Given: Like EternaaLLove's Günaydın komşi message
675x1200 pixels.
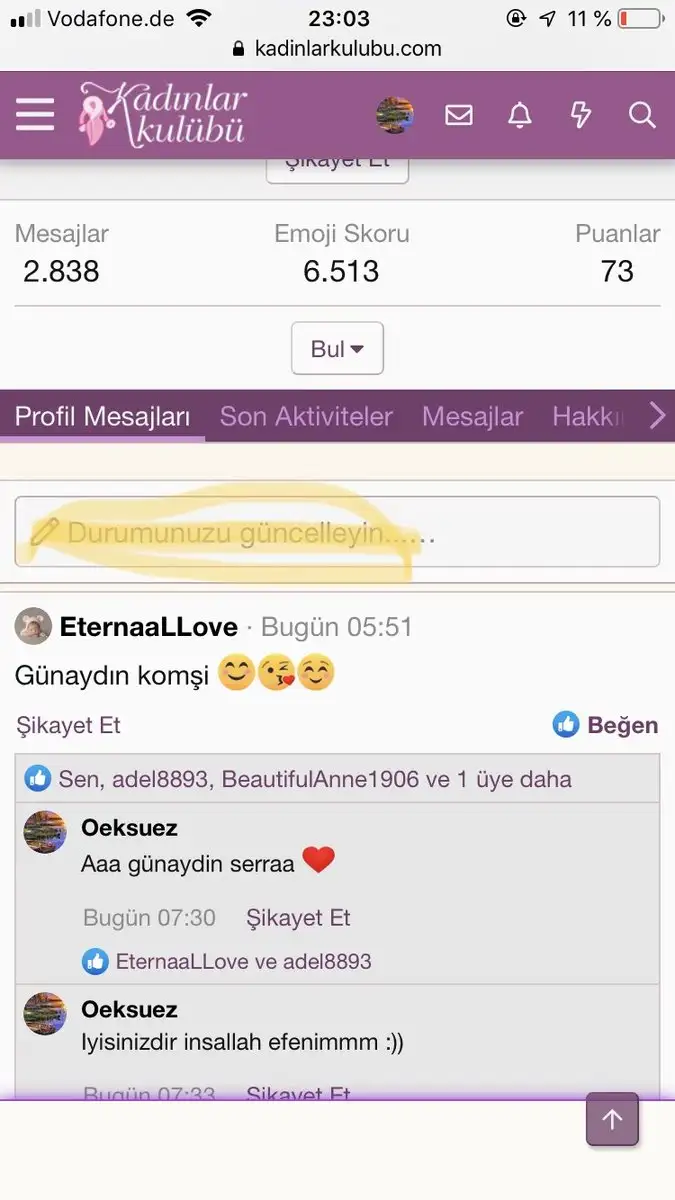Looking at the screenshot, I should pyautogui.click(x=606, y=725).
